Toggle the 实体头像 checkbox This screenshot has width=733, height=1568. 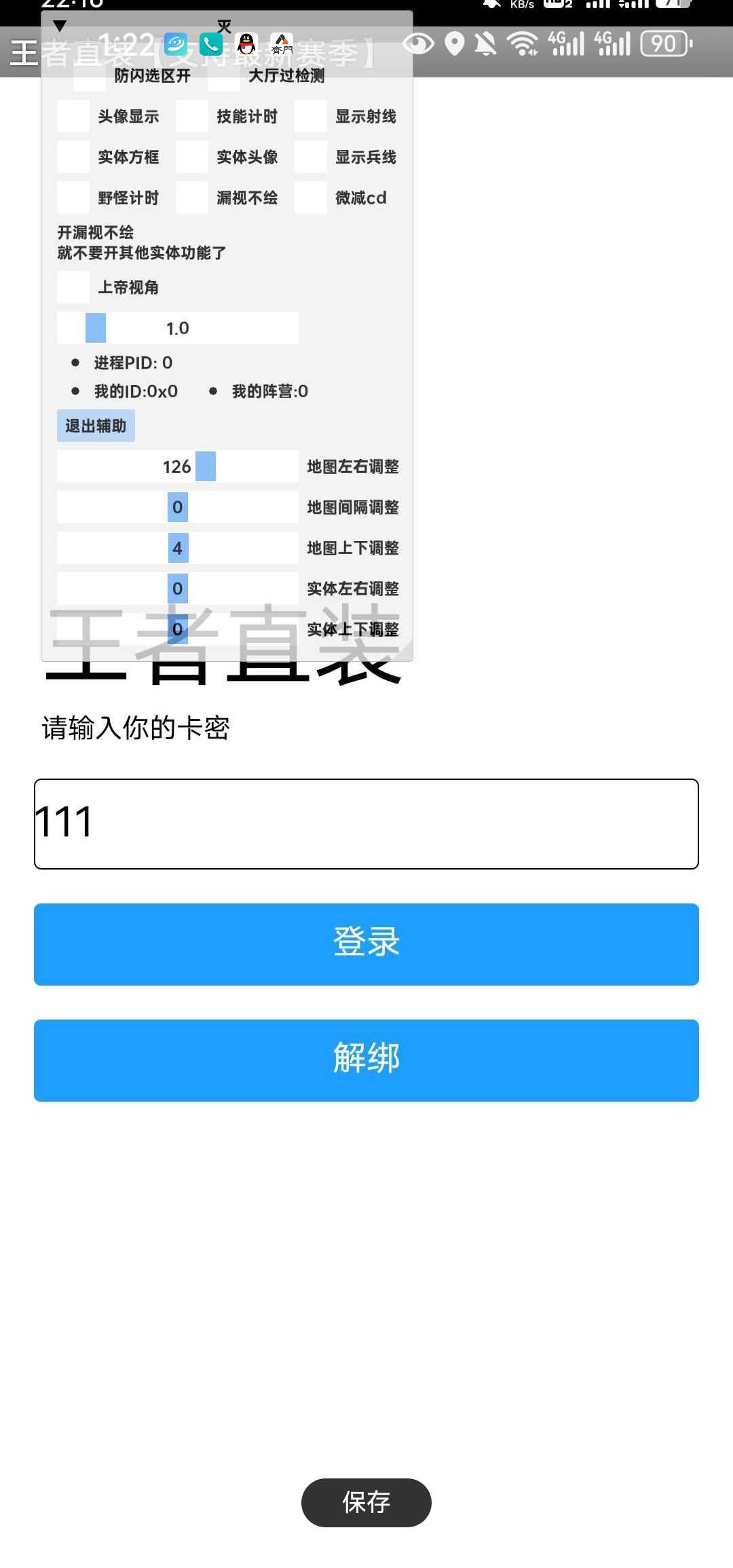click(192, 157)
